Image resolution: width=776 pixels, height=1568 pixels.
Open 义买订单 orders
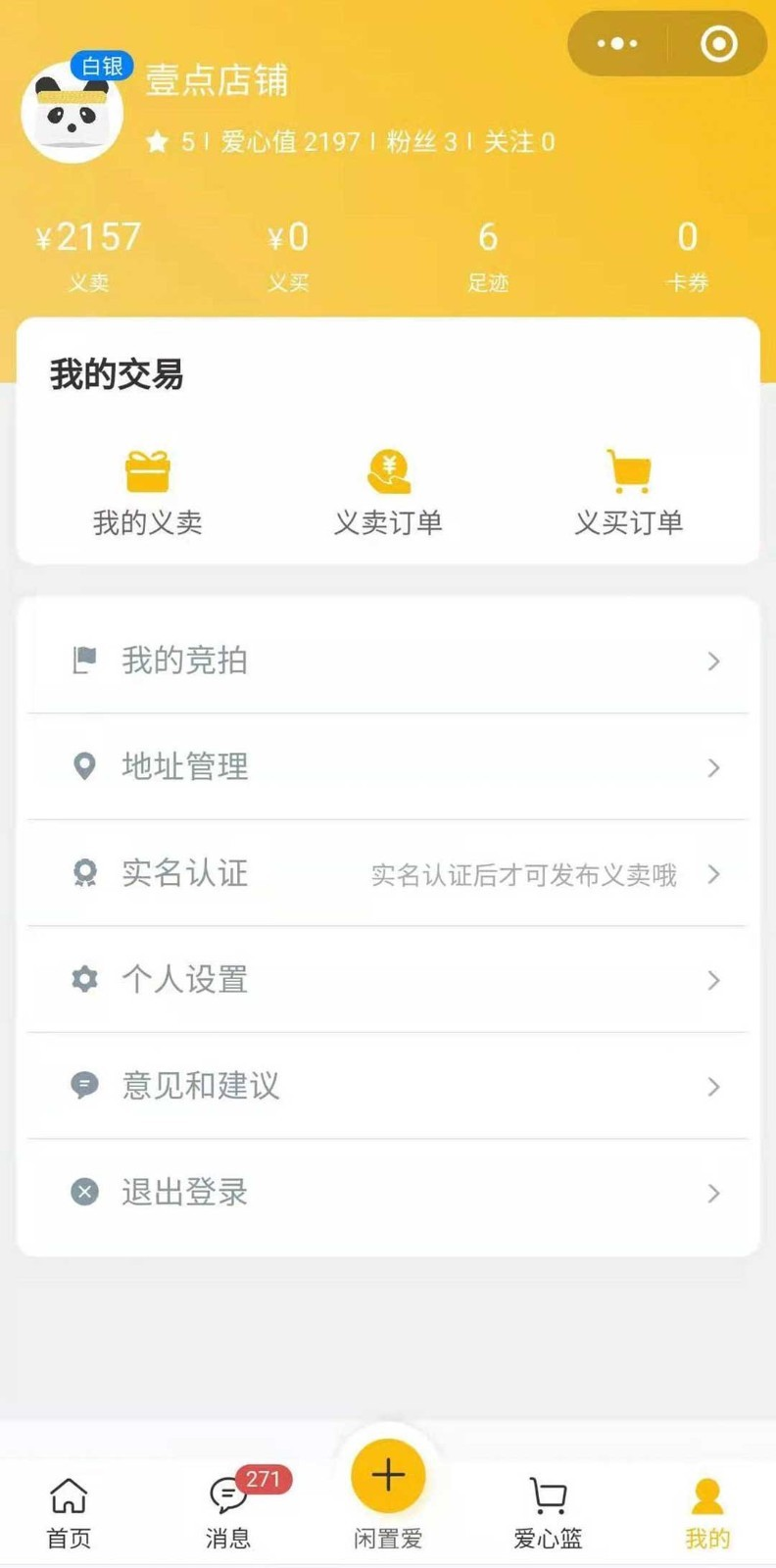pos(628,495)
